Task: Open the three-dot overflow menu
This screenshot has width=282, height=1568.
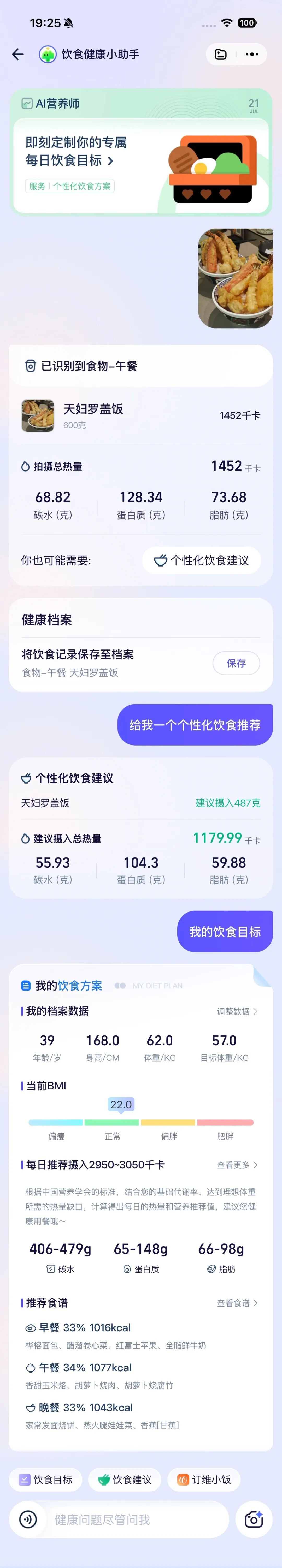Action: (251, 55)
